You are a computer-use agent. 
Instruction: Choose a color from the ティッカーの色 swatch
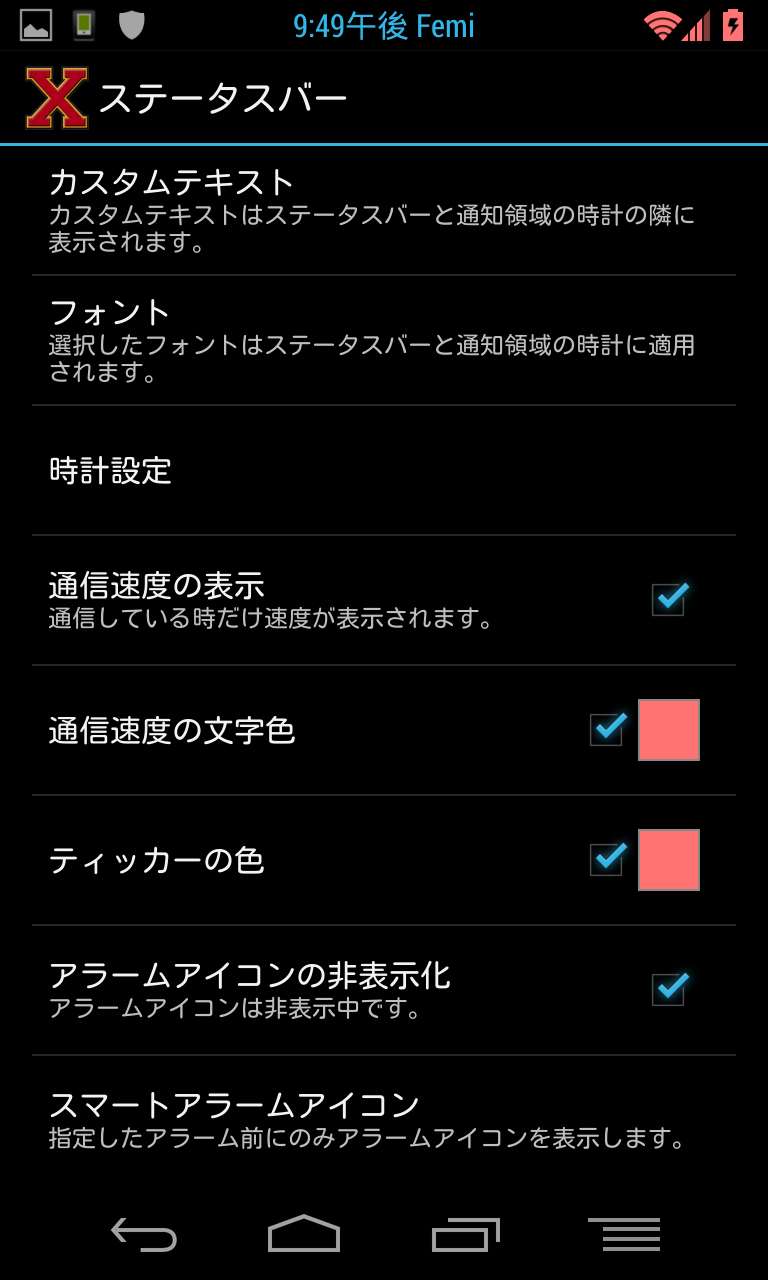tap(669, 860)
